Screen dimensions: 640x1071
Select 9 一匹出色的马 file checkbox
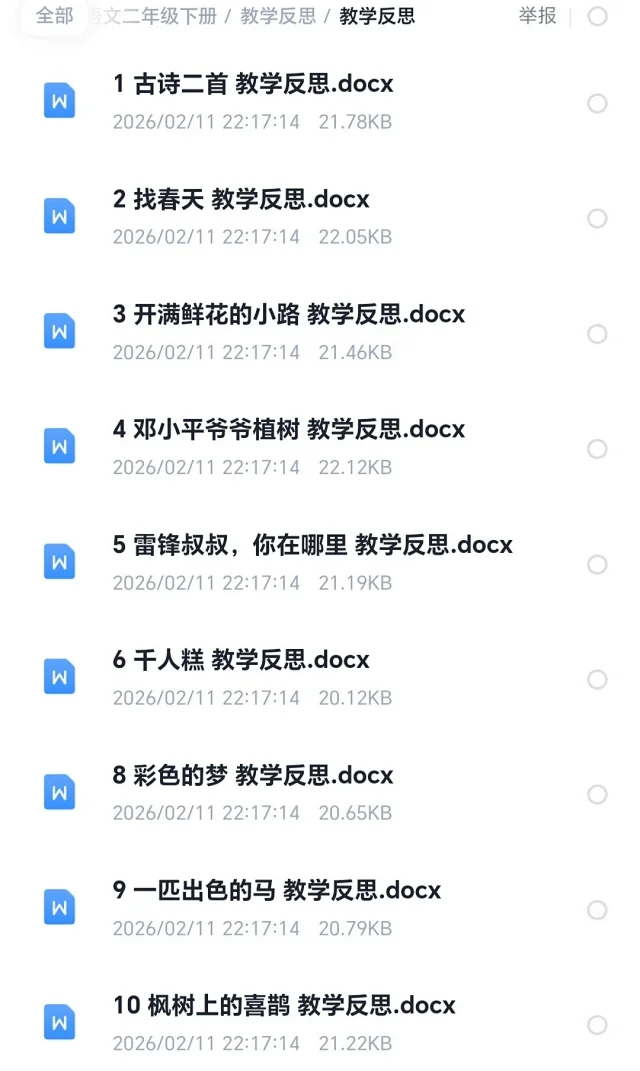pyautogui.click(x=597, y=910)
